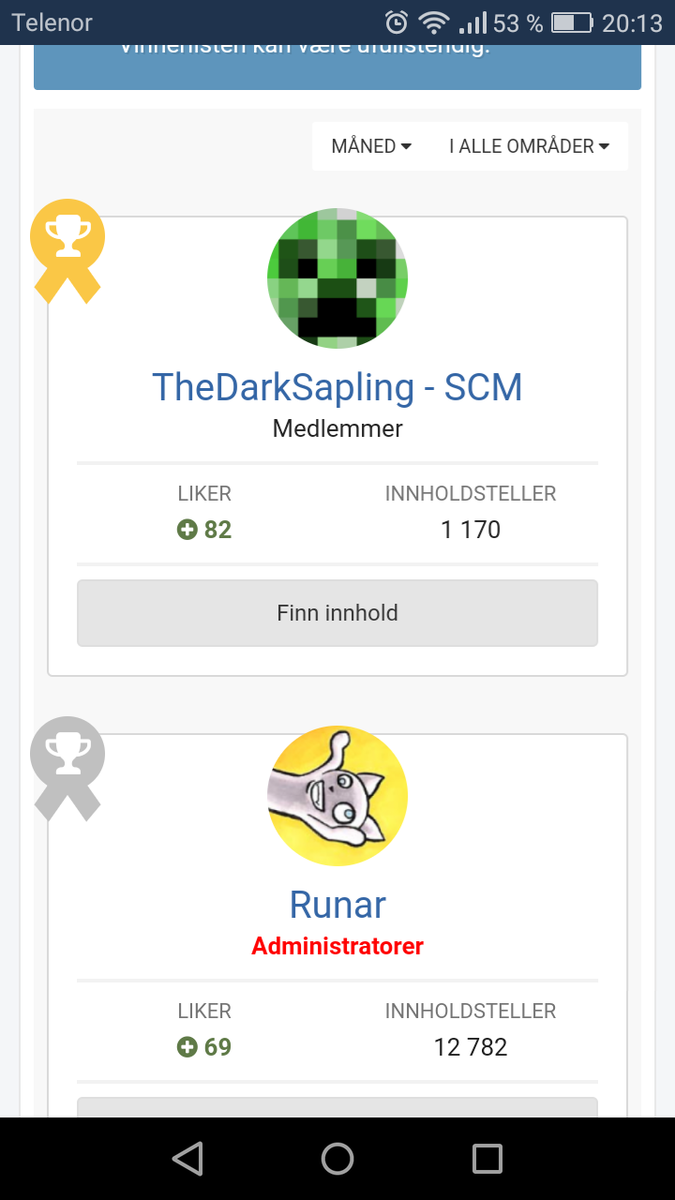
Task: Show recent apps
Action: [x=487, y=1158]
